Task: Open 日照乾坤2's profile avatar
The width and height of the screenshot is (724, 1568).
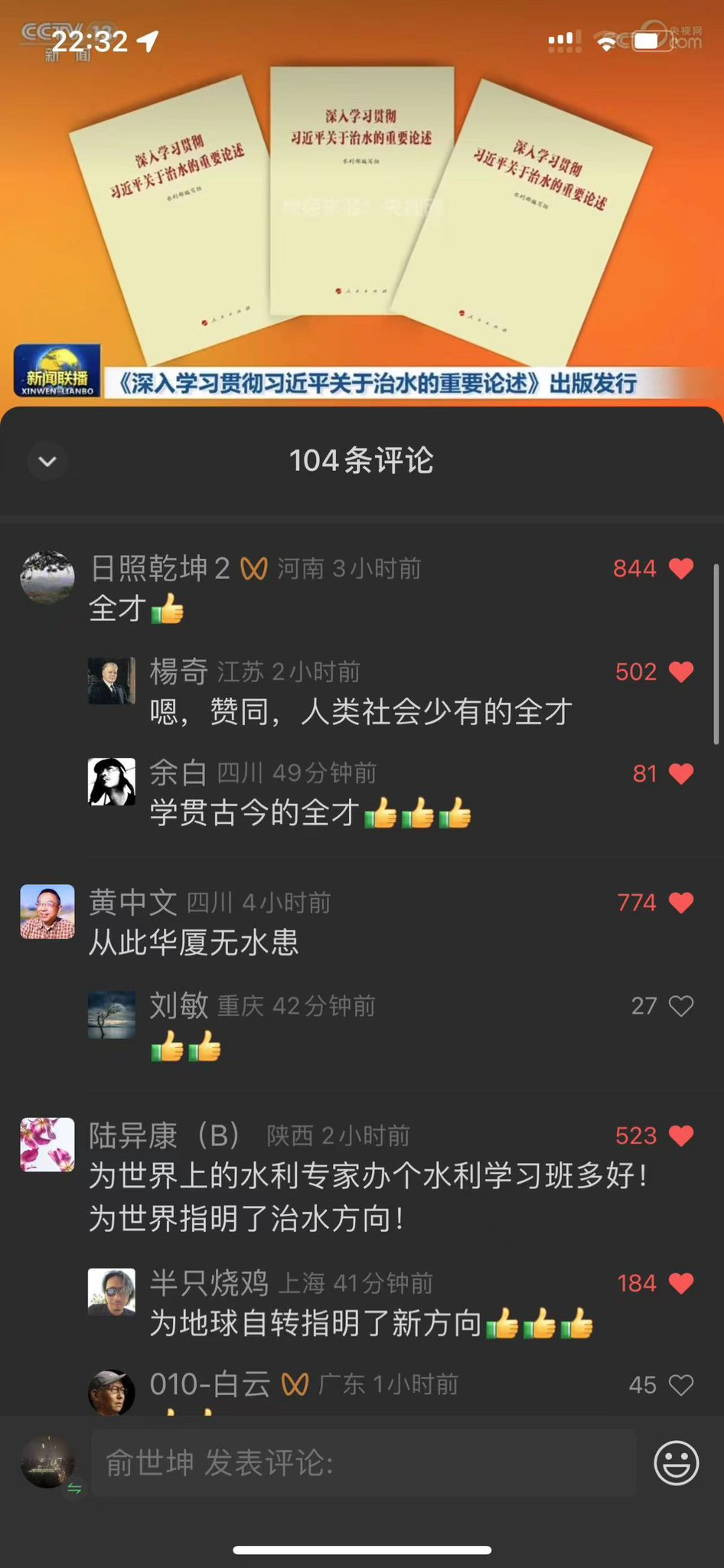Action: coord(47,577)
